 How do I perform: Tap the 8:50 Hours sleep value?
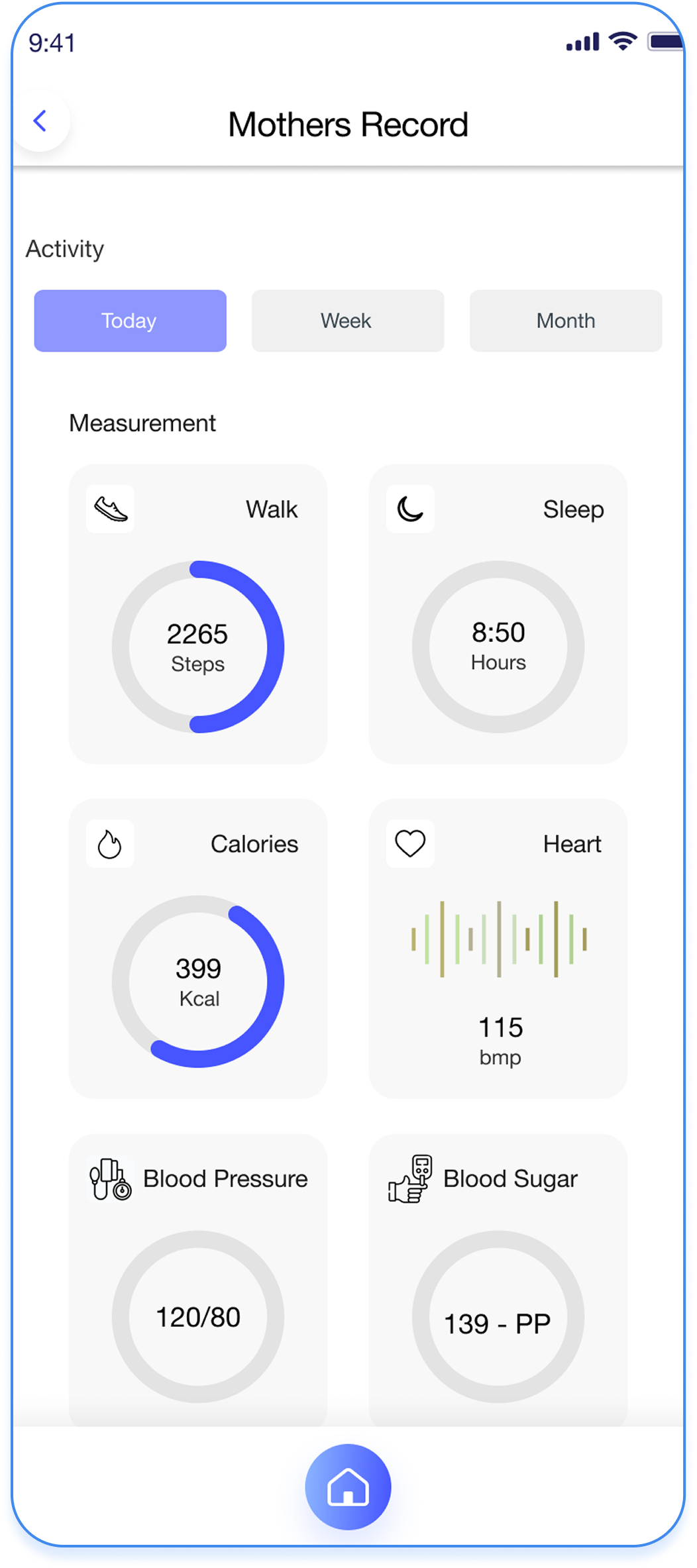[x=498, y=644]
